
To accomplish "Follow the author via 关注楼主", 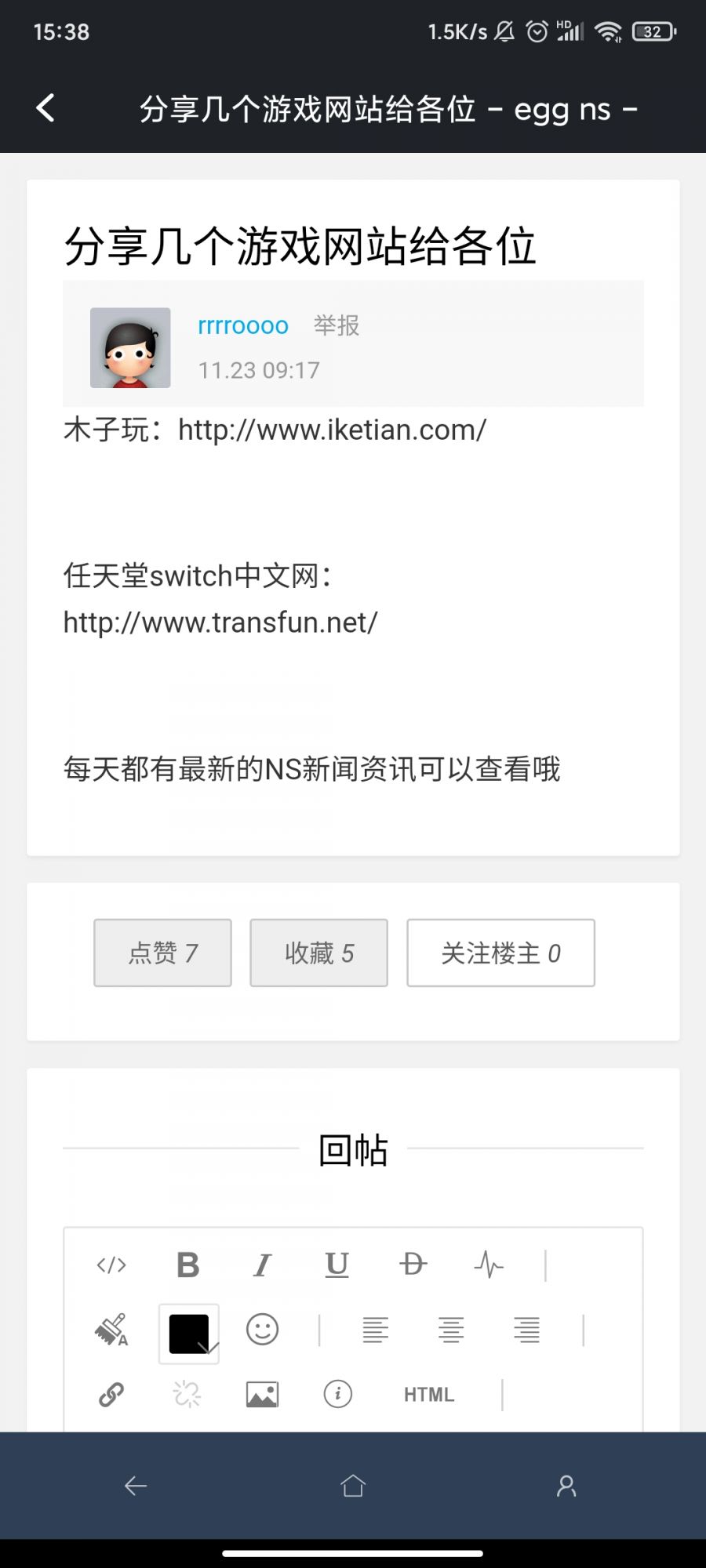I will point(500,953).
